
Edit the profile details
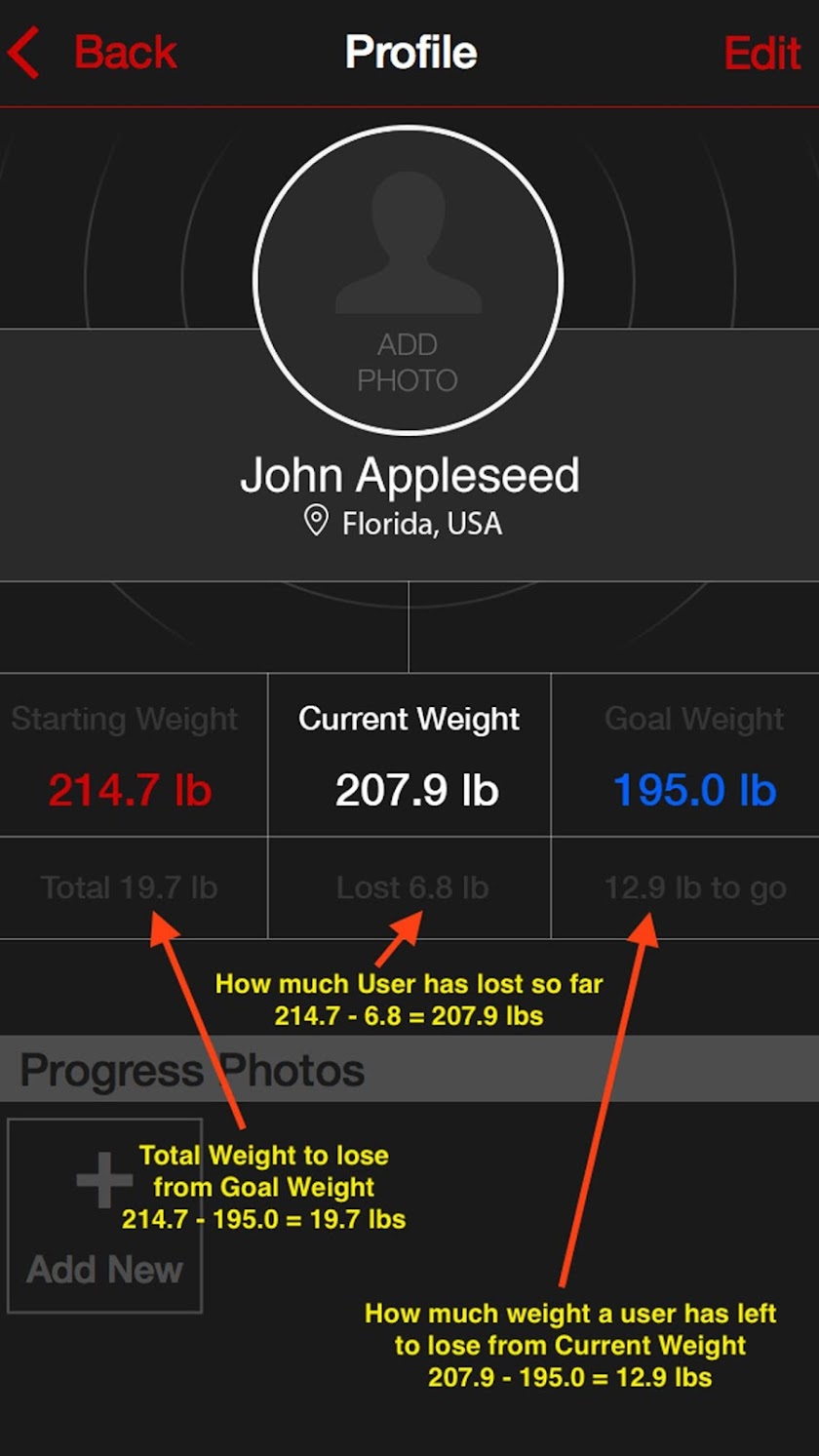pos(761,54)
